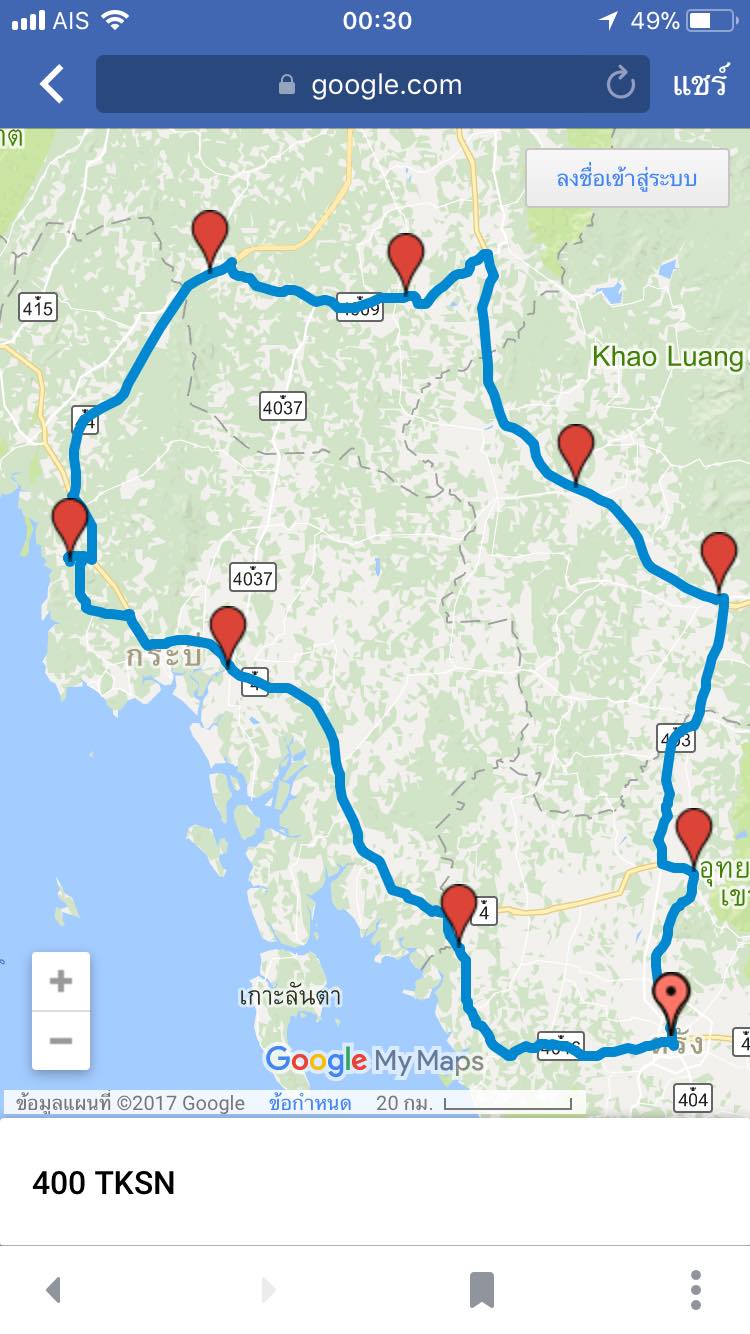Viewport: 750px width, 1334px height.
Task: Open the ข้อกำหนด terms link
Action: 310,1103
